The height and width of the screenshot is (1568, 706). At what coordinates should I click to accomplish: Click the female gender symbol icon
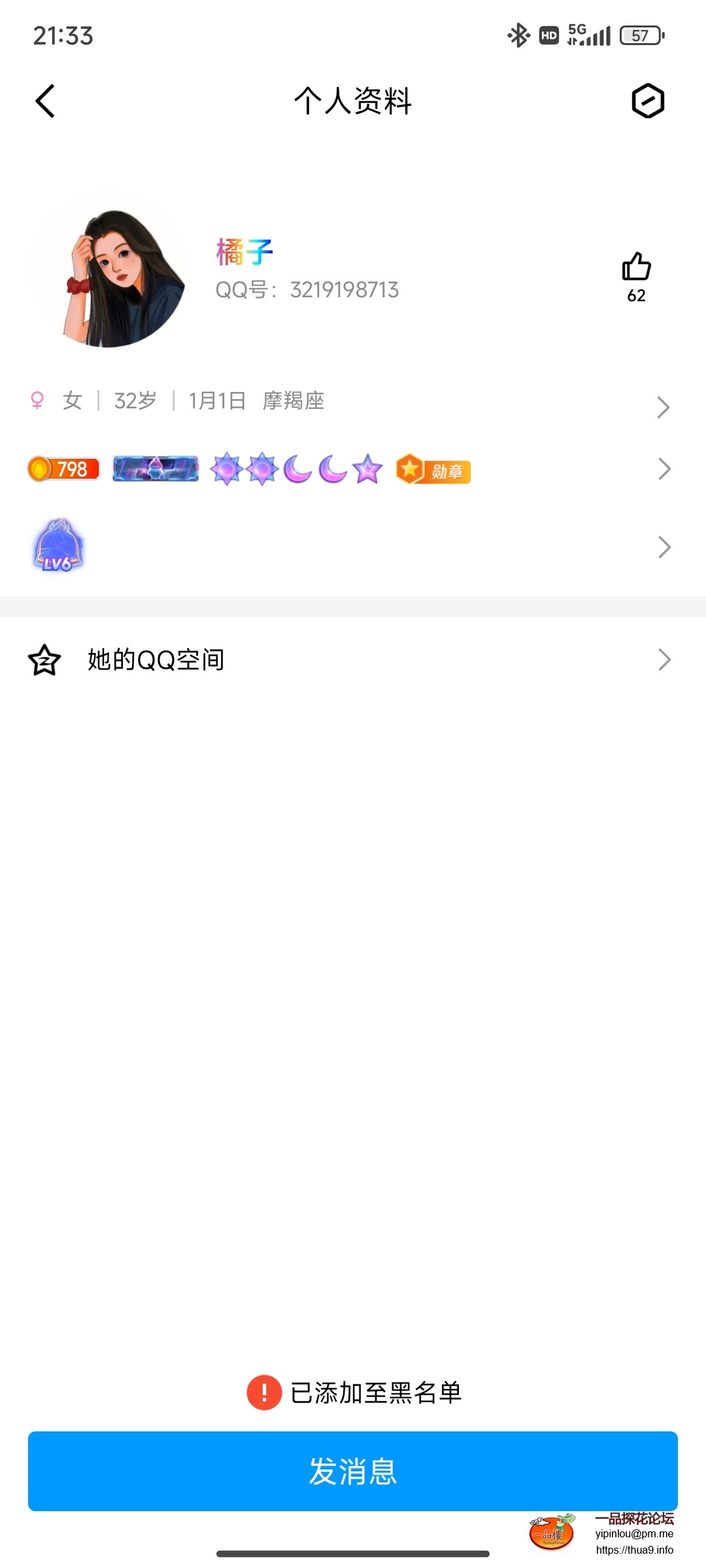coord(37,400)
